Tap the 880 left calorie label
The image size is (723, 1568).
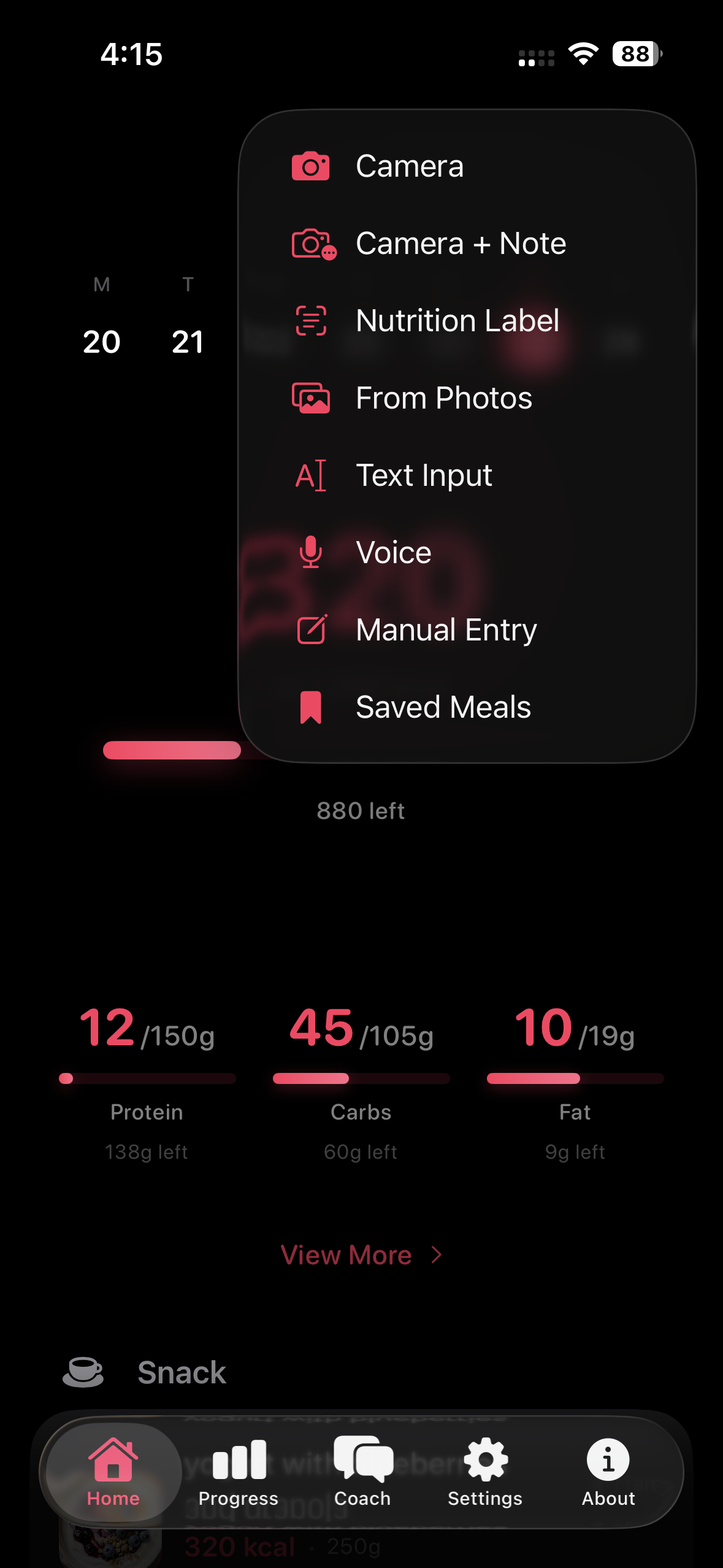pyautogui.click(x=361, y=810)
